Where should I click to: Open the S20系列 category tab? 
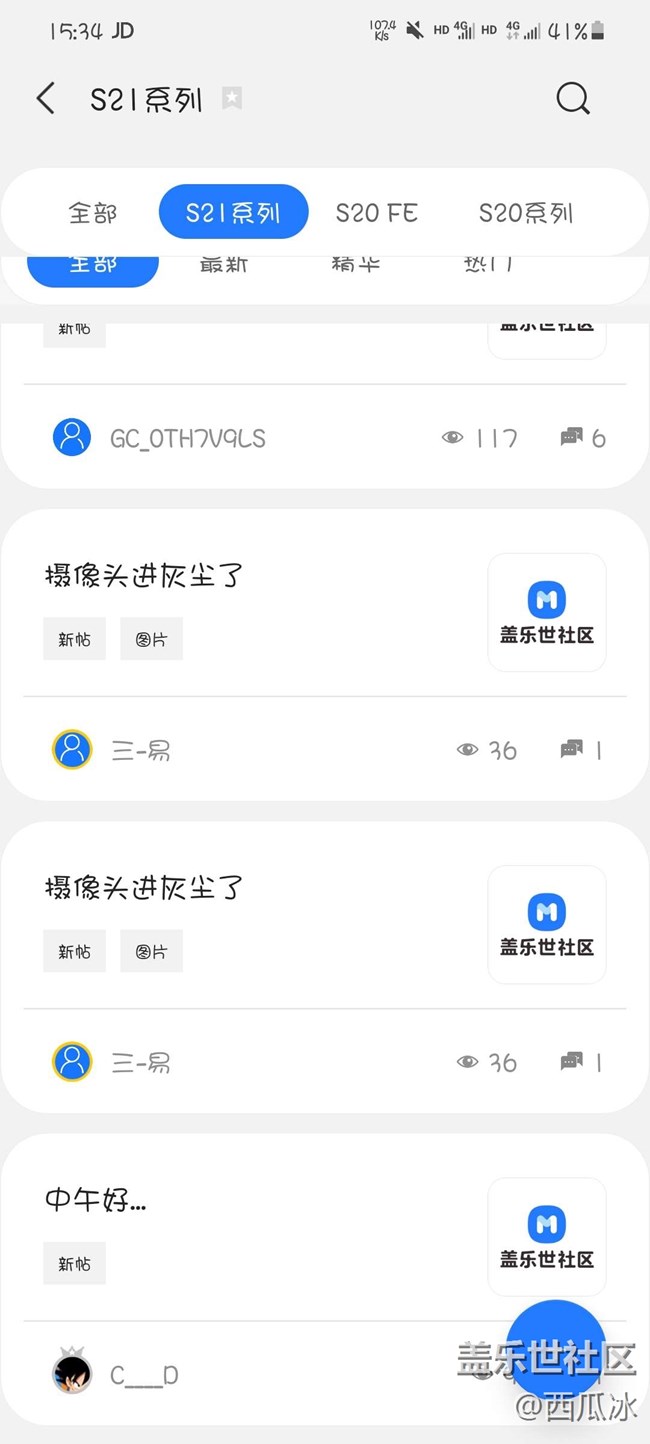[x=526, y=213]
